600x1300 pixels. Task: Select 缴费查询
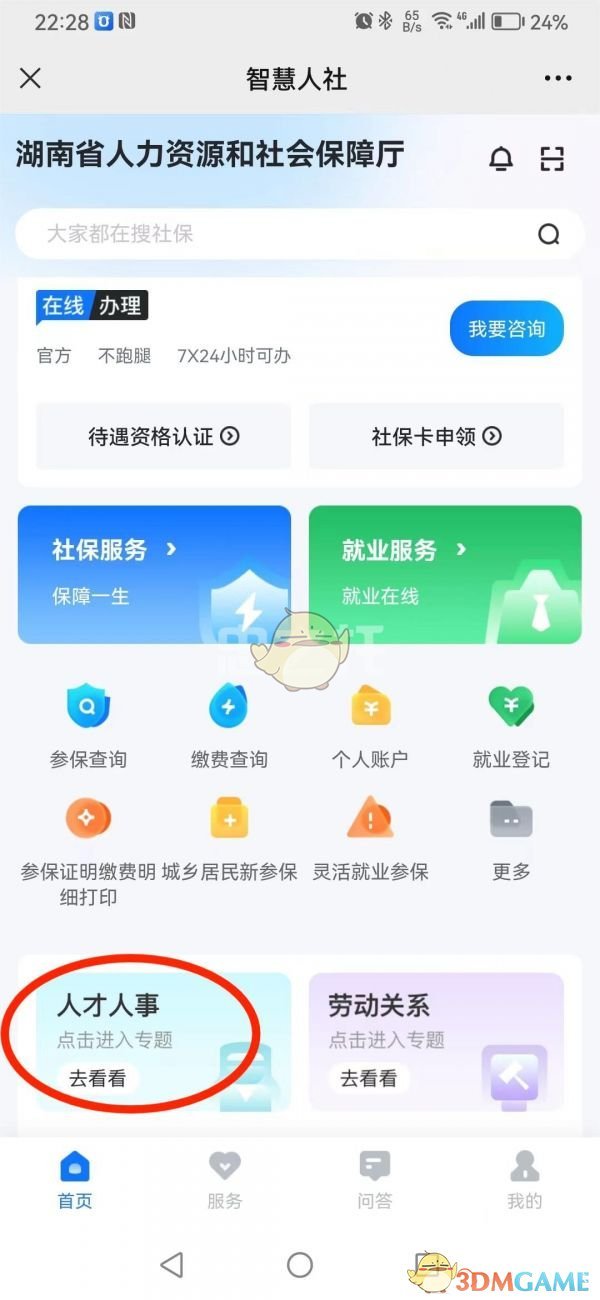(229, 727)
